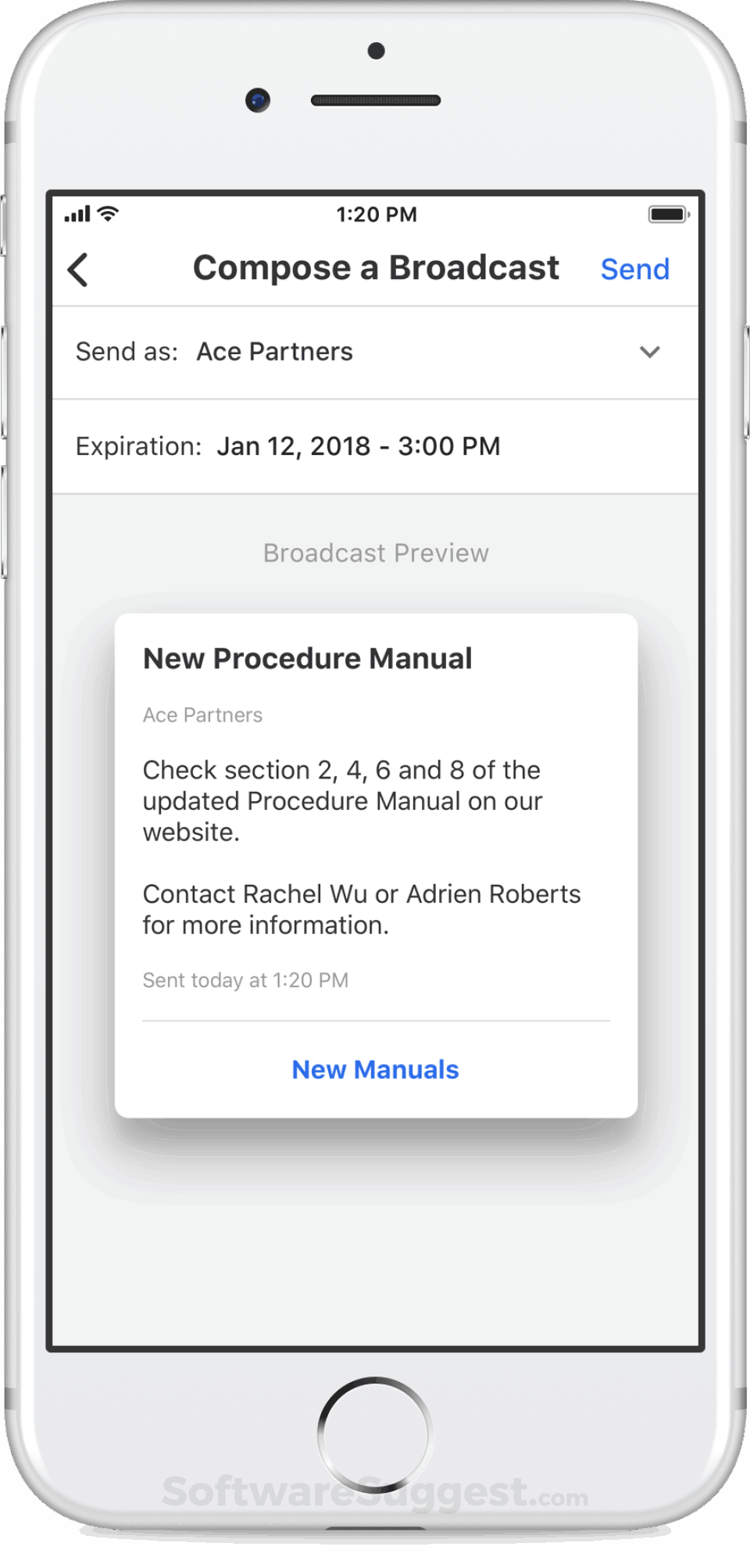The image size is (750, 1568).
Task: Open the New Manuals link
Action: tap(375, 1069)
